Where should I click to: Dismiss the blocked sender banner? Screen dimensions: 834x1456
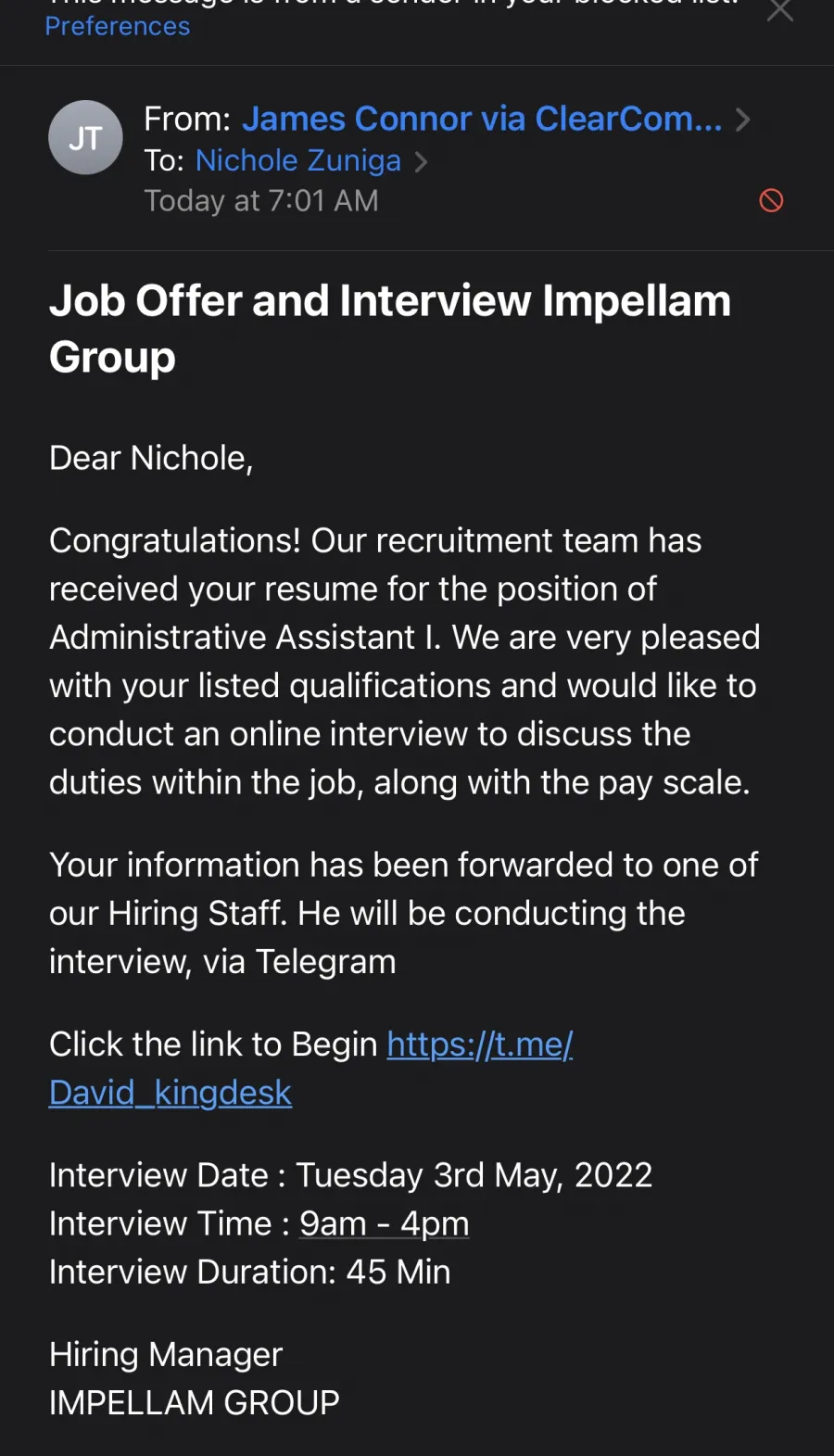(x=780, y=10)
